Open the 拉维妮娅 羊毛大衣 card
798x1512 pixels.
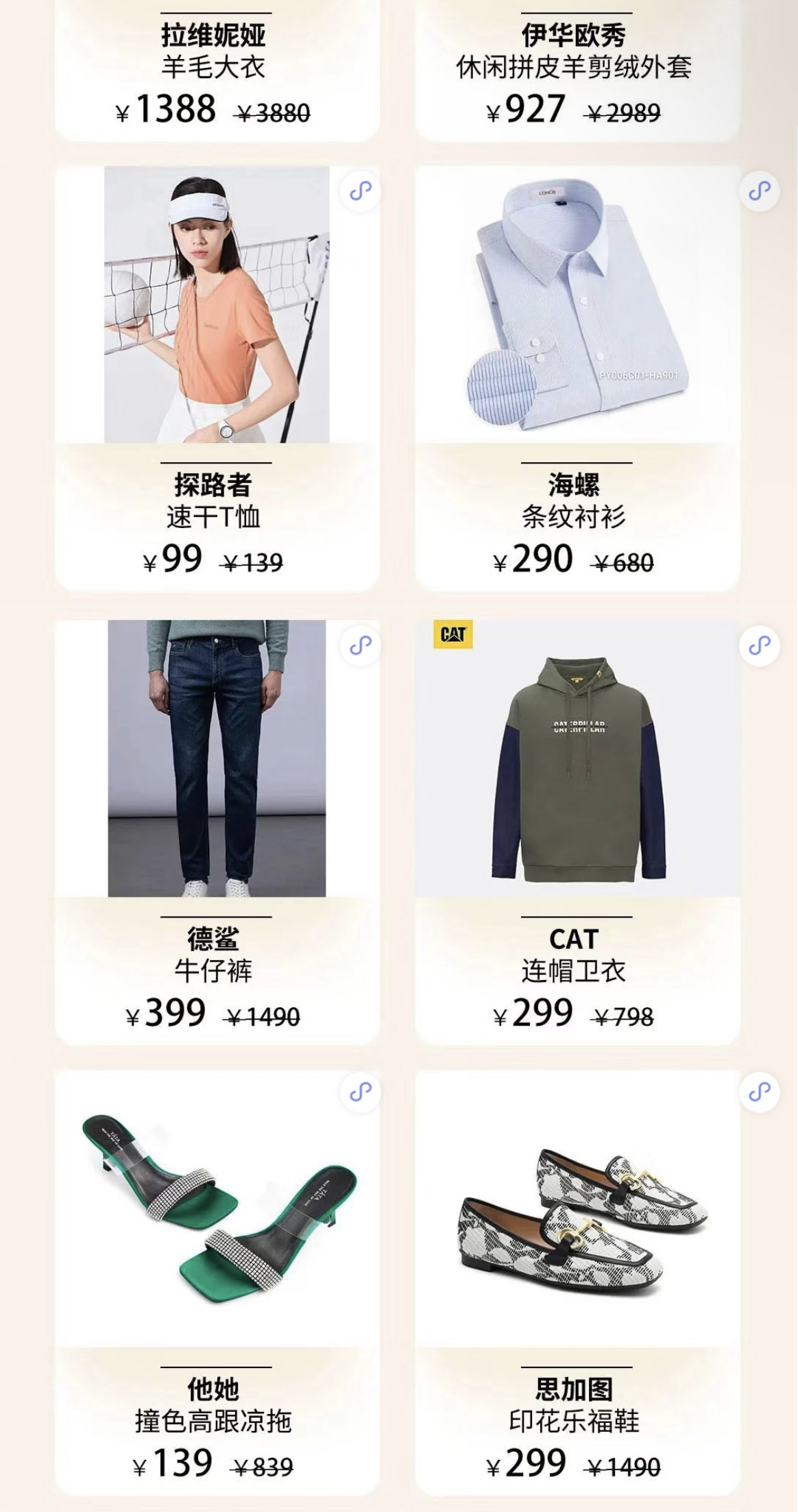pyautogui.click(x=217, y=69)
